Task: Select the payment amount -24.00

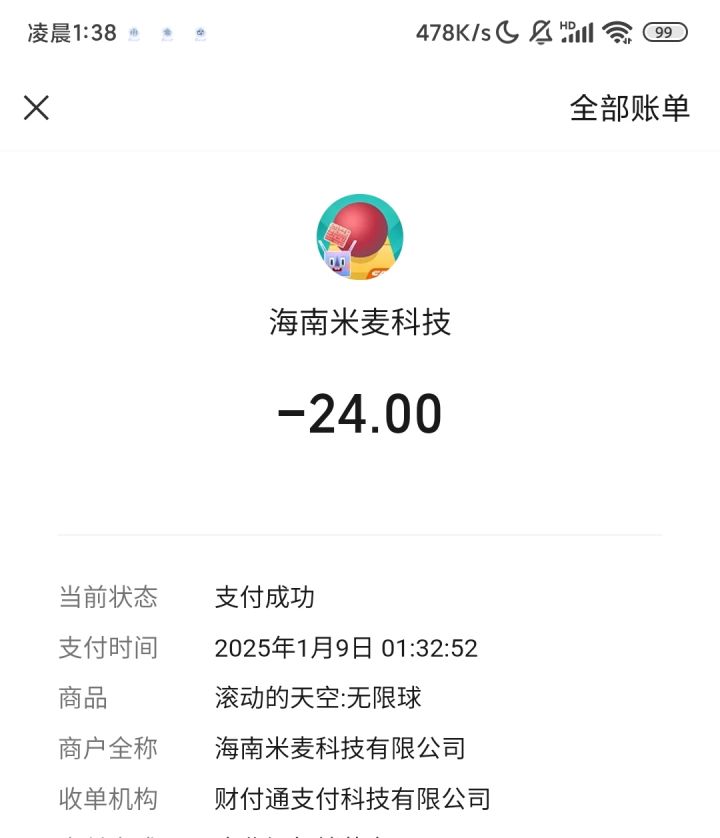Action: 358,412
